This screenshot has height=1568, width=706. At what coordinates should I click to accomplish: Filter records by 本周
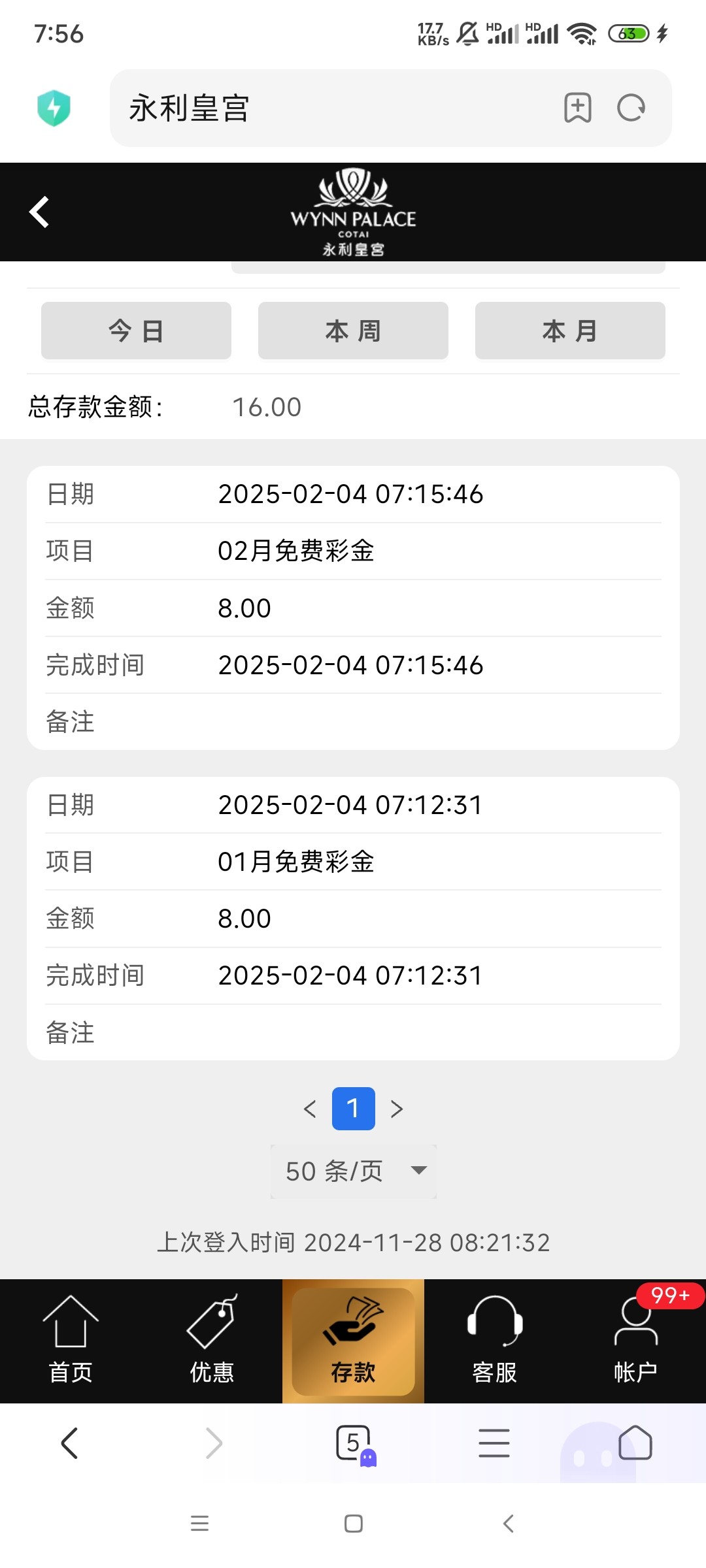(x=353, y=331)
